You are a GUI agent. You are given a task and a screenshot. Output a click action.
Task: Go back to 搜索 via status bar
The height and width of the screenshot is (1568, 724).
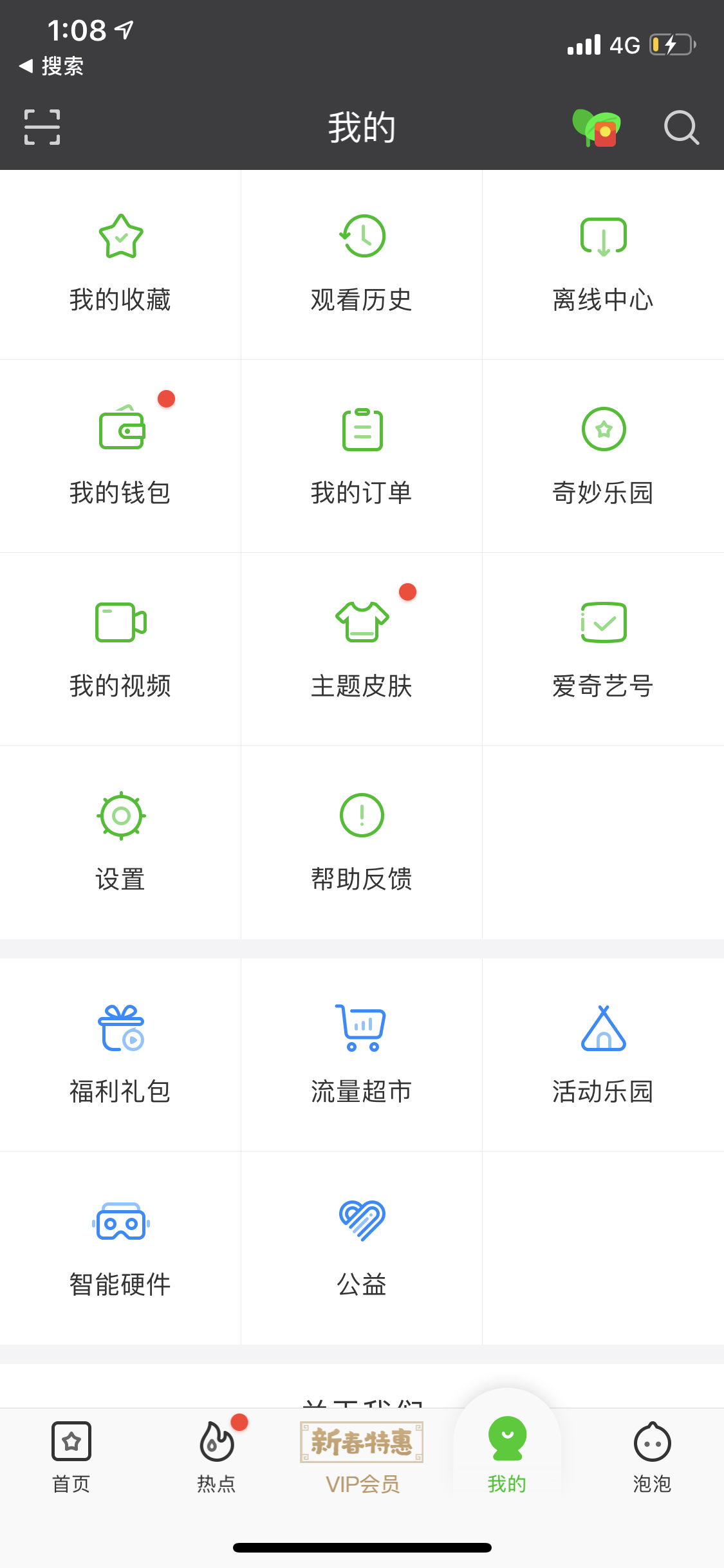[x=51, y=66]
